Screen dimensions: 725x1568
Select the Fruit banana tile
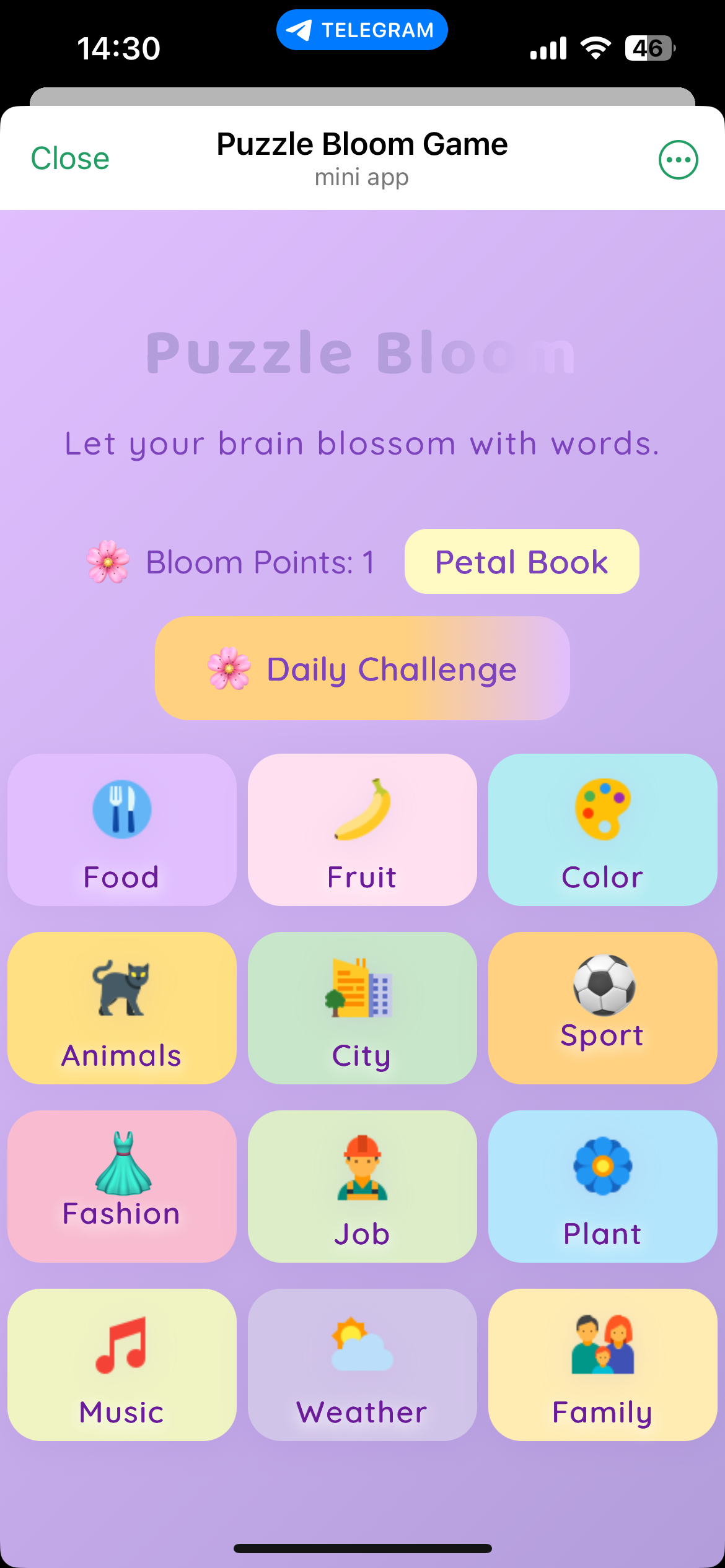(x=362, y=830)
